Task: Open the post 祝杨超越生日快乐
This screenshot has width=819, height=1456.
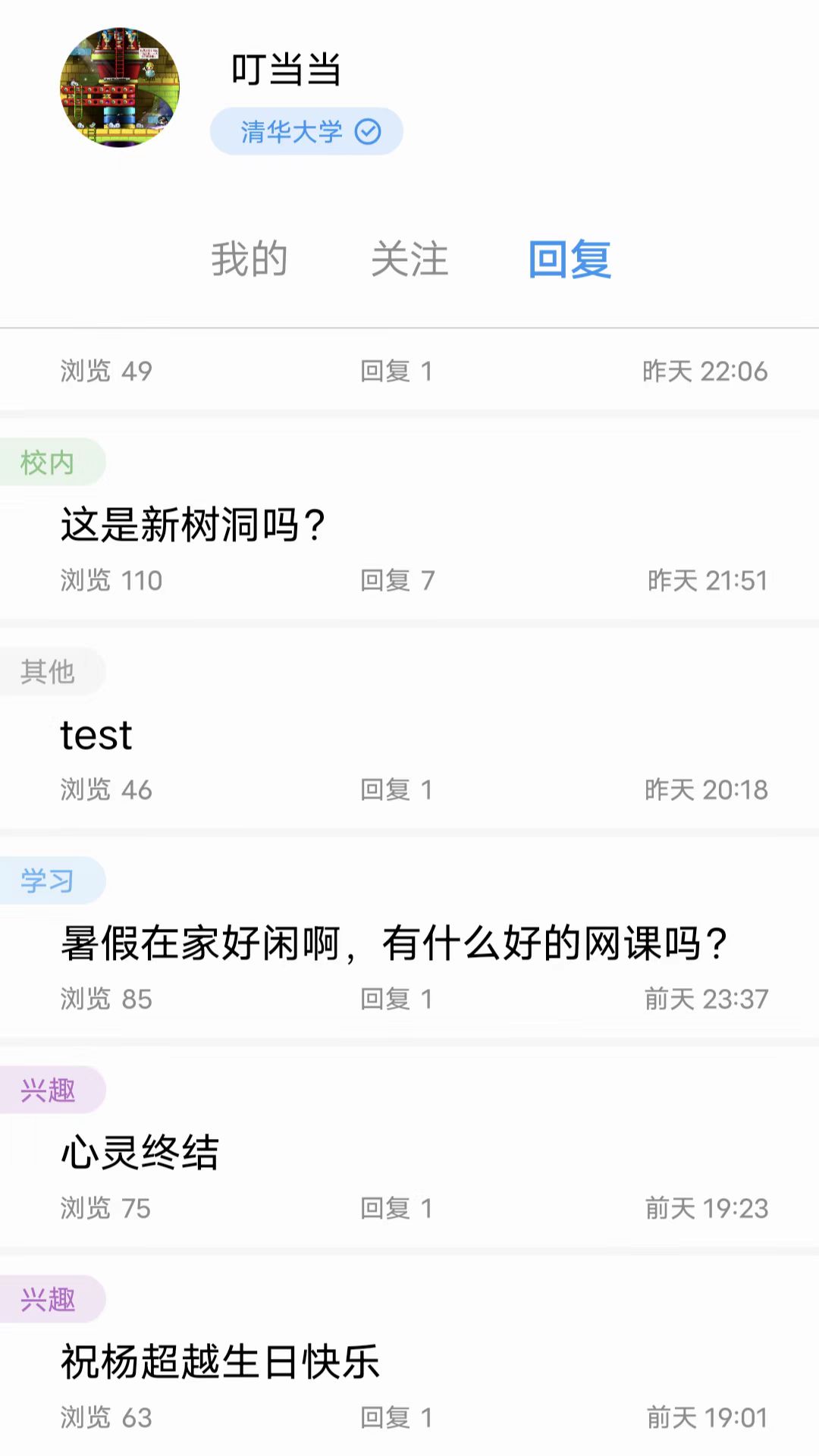Action: click(x=220, y=1362)
